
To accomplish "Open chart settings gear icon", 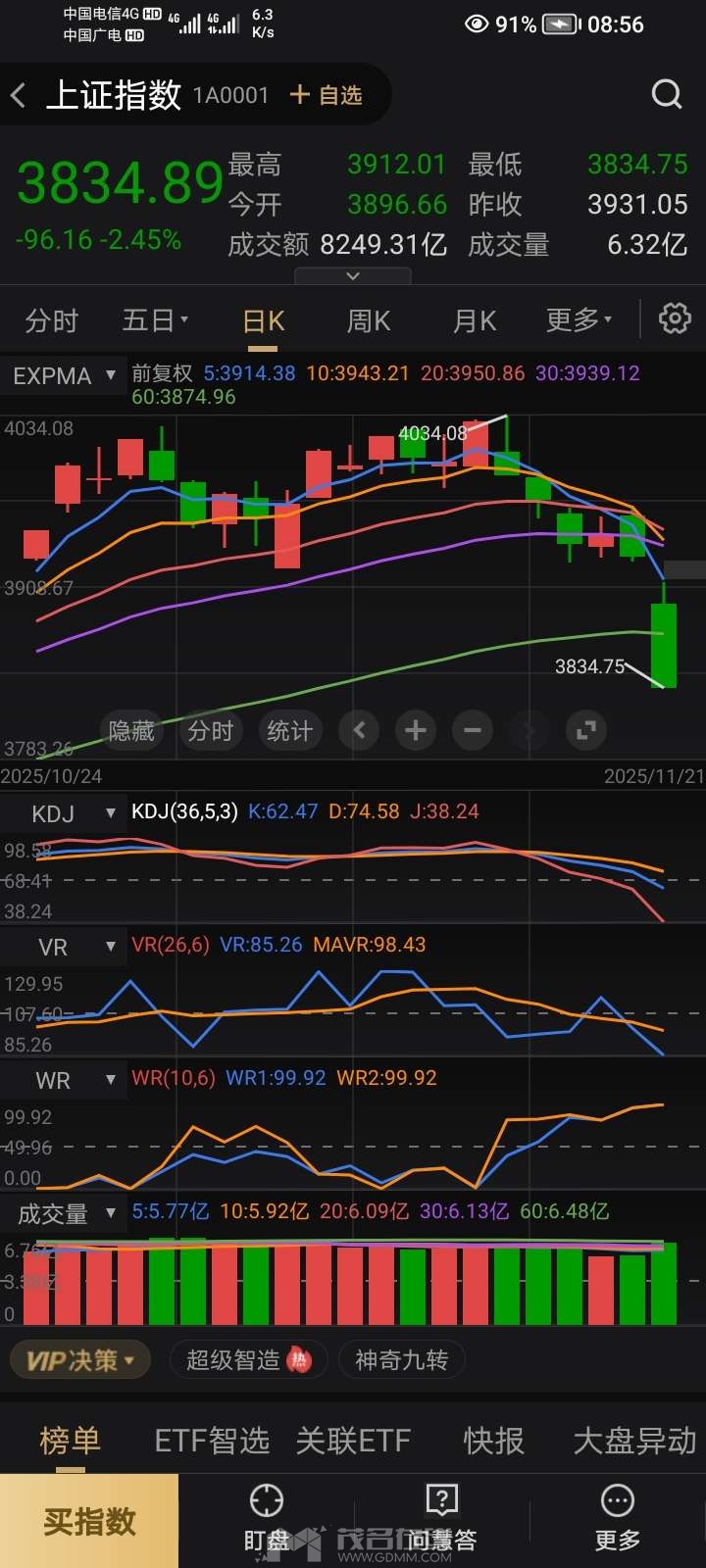I will point(675,319).
